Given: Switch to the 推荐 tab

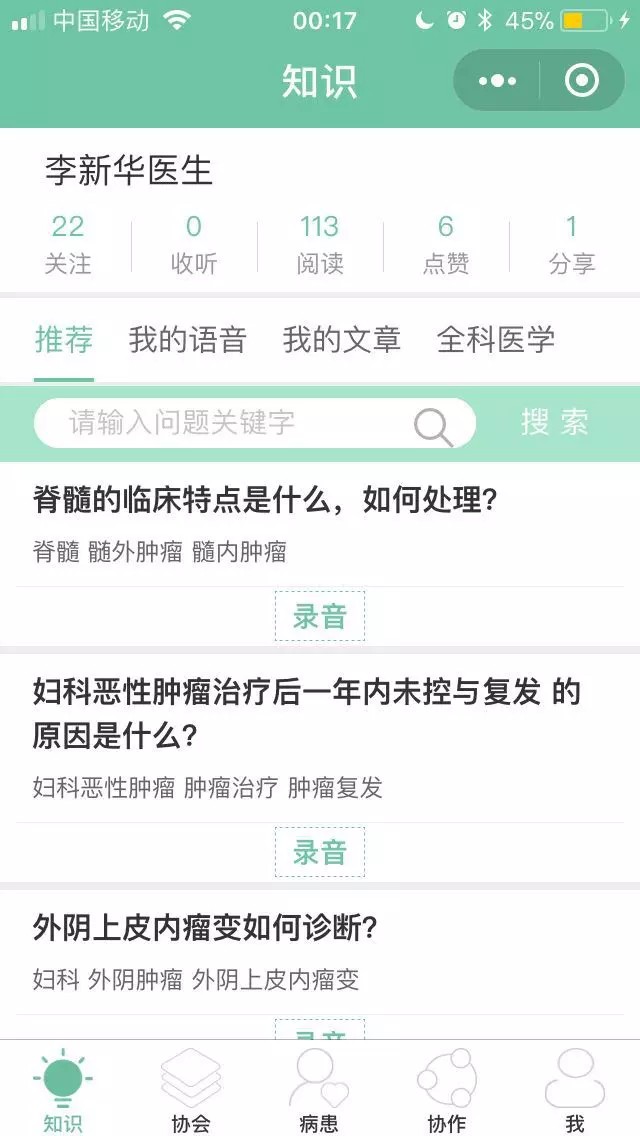Looking at the screenshot, I should (x=64, y=340).
